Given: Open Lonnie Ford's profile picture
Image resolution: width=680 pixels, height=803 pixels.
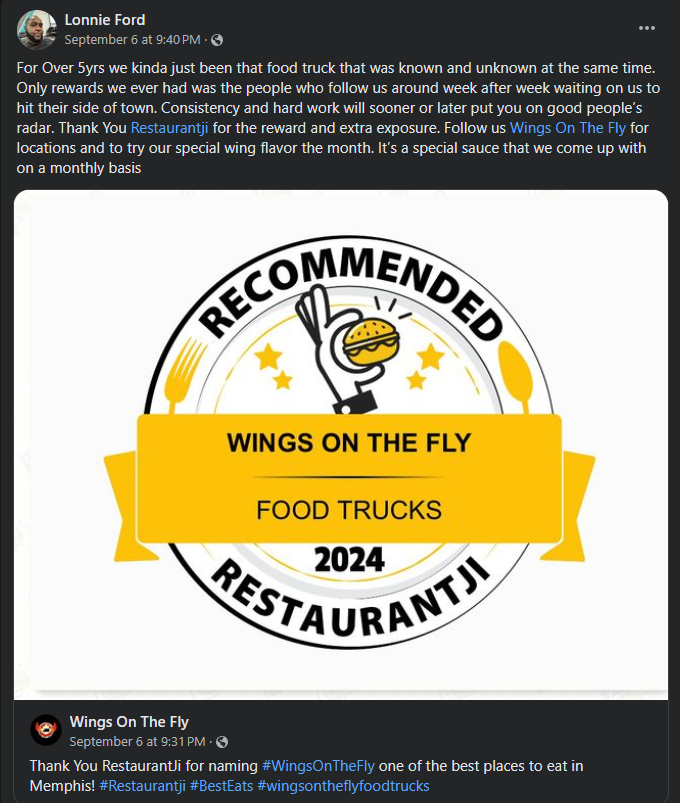Looking at the screenshot, I should (36, 30).
